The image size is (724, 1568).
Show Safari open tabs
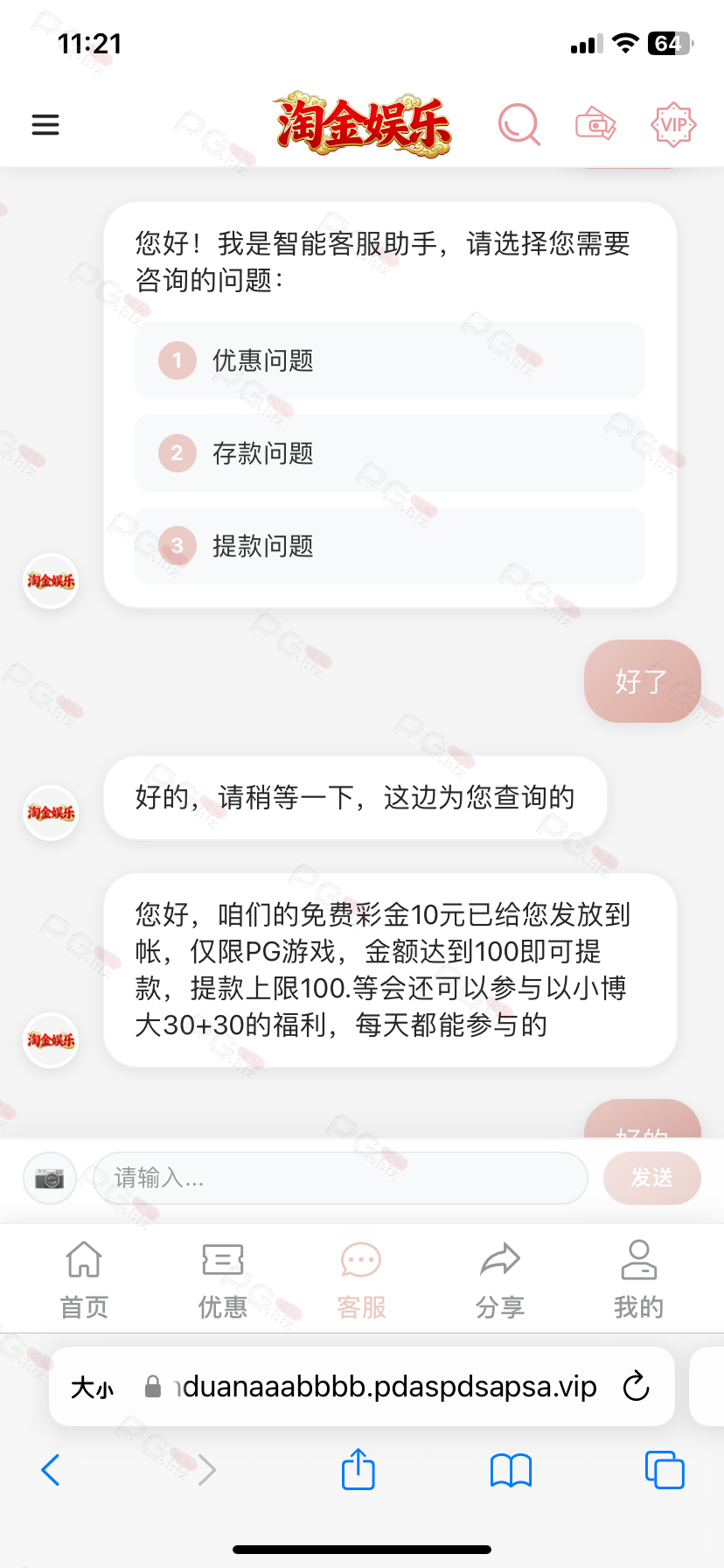click(665, 1470)
